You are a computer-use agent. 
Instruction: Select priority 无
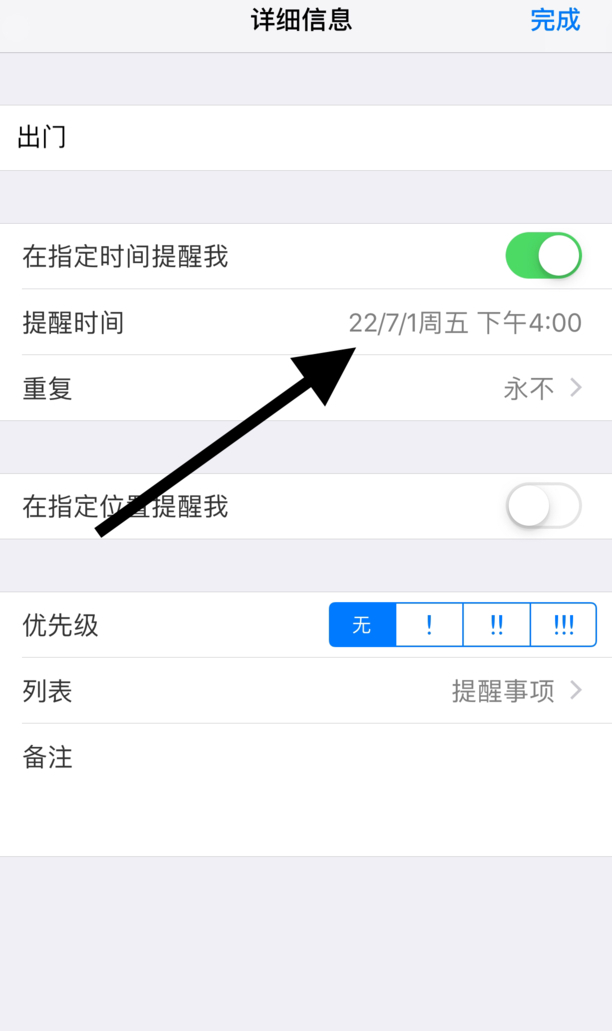[x=362, y=625]
